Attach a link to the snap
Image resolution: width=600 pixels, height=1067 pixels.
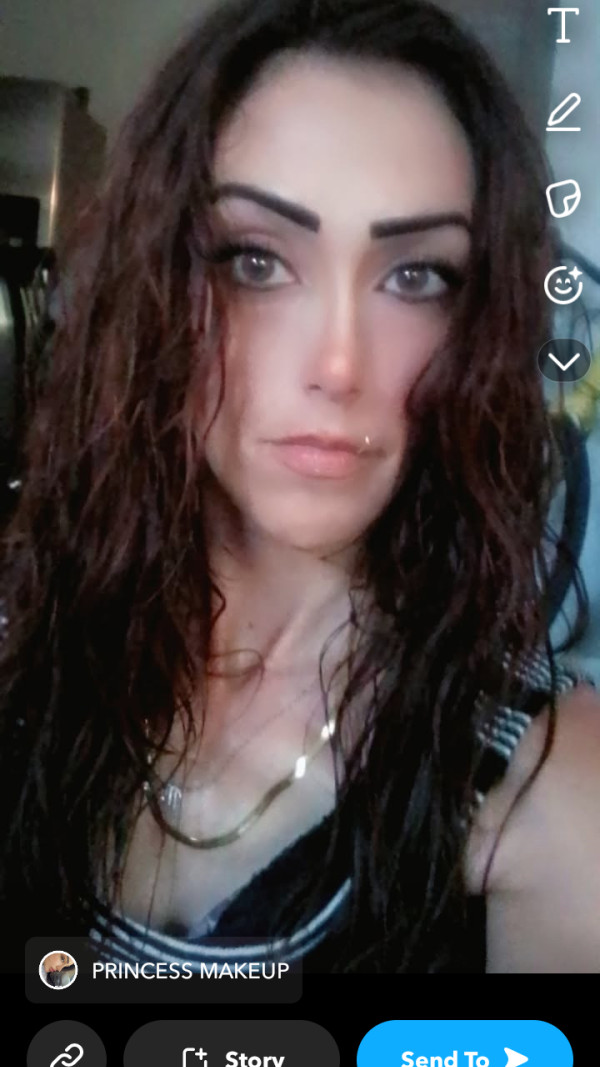(67, 1048)
